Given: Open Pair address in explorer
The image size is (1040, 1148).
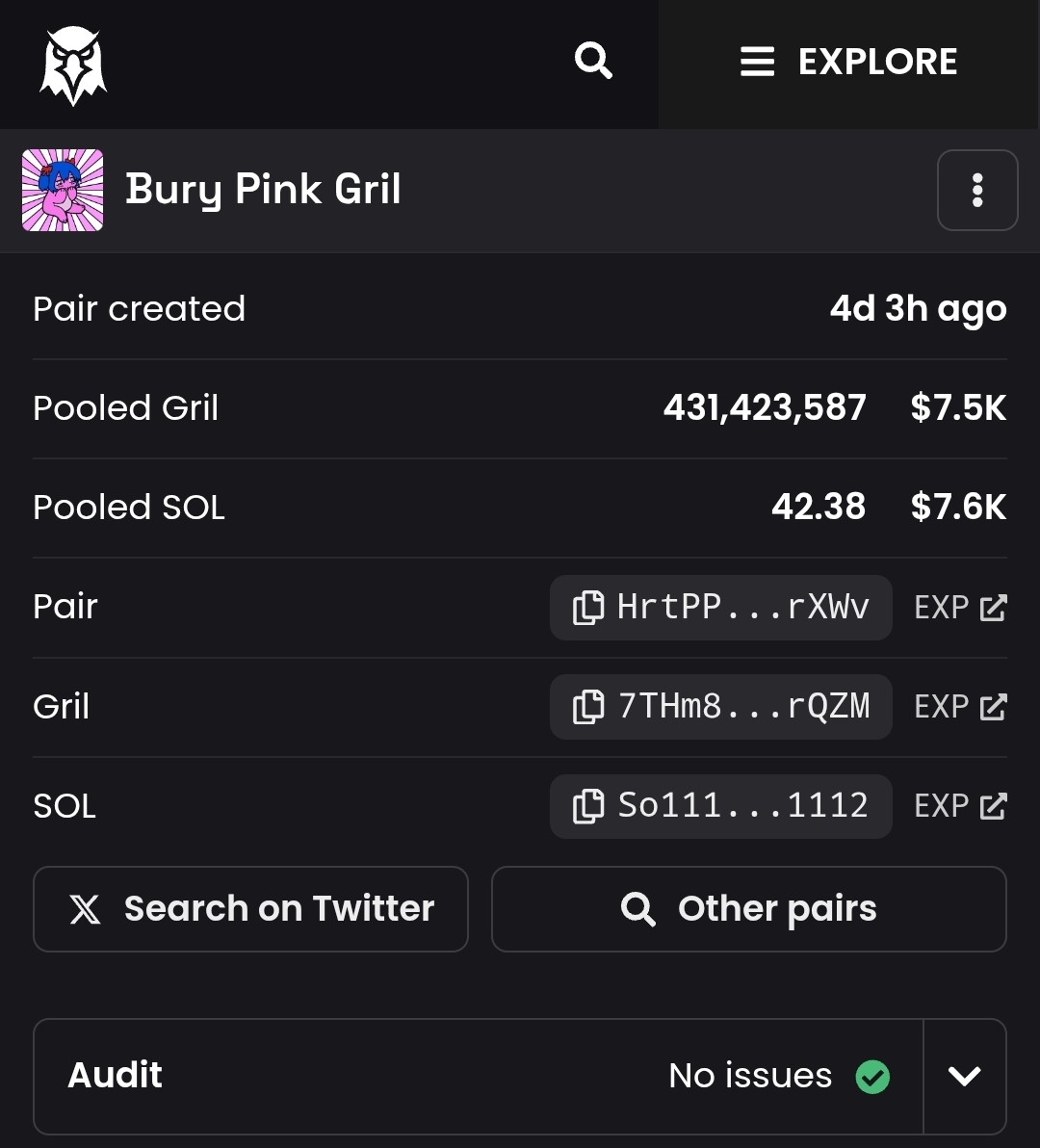Looking at the screenshot, I should click(960, 608).
